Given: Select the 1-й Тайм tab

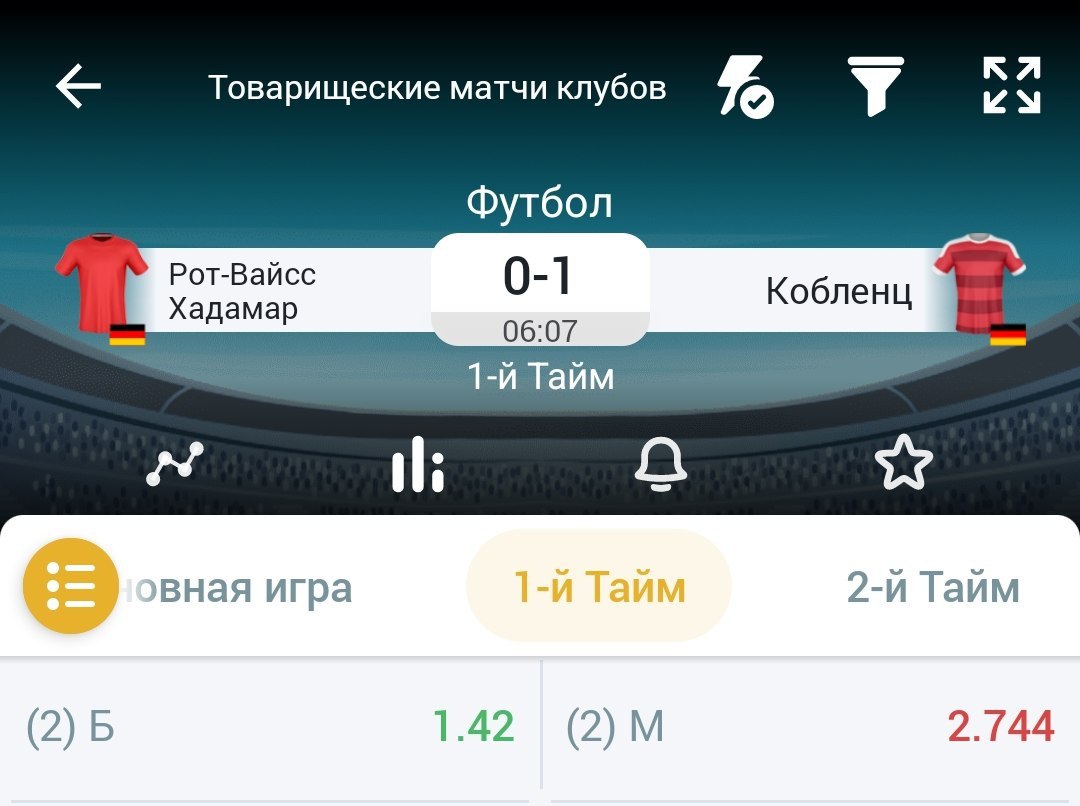Looking at the screenshot, I should pos(599,587).
